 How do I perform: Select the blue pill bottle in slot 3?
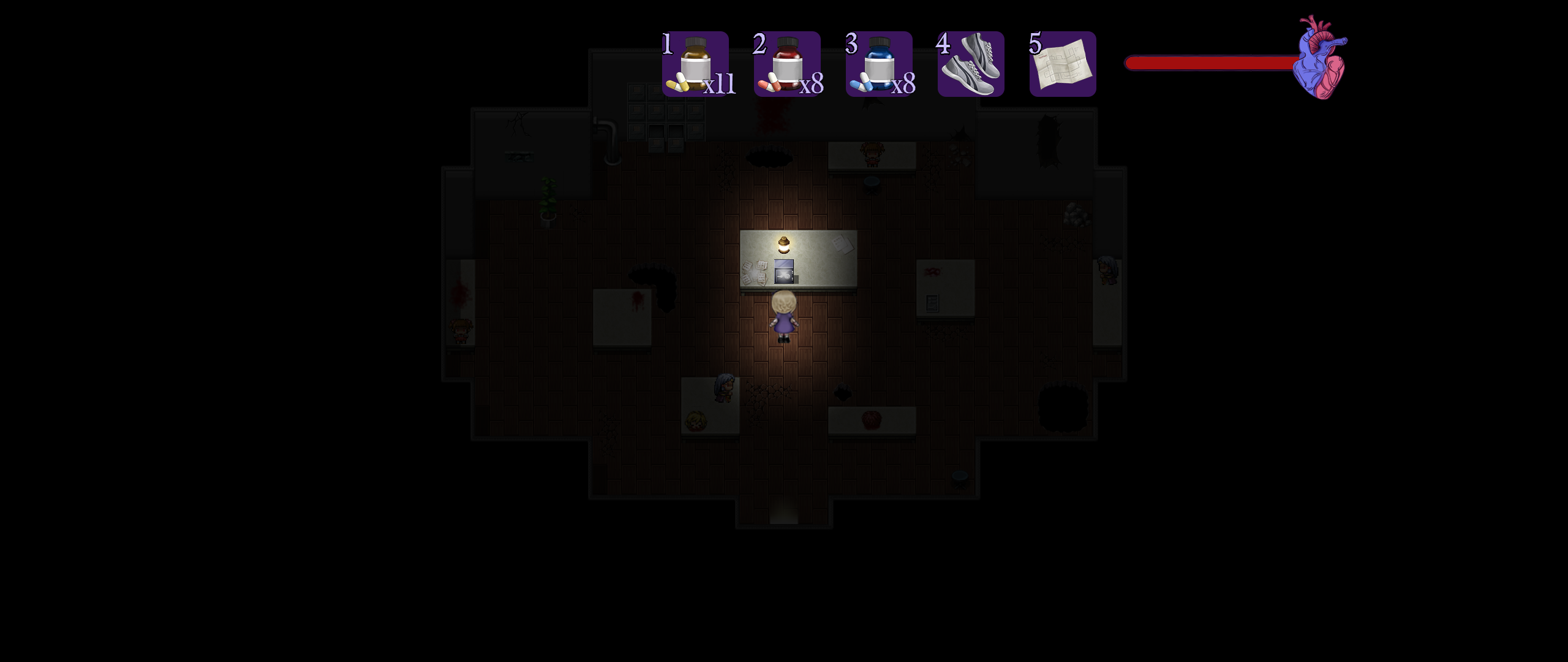click(879, 64)
